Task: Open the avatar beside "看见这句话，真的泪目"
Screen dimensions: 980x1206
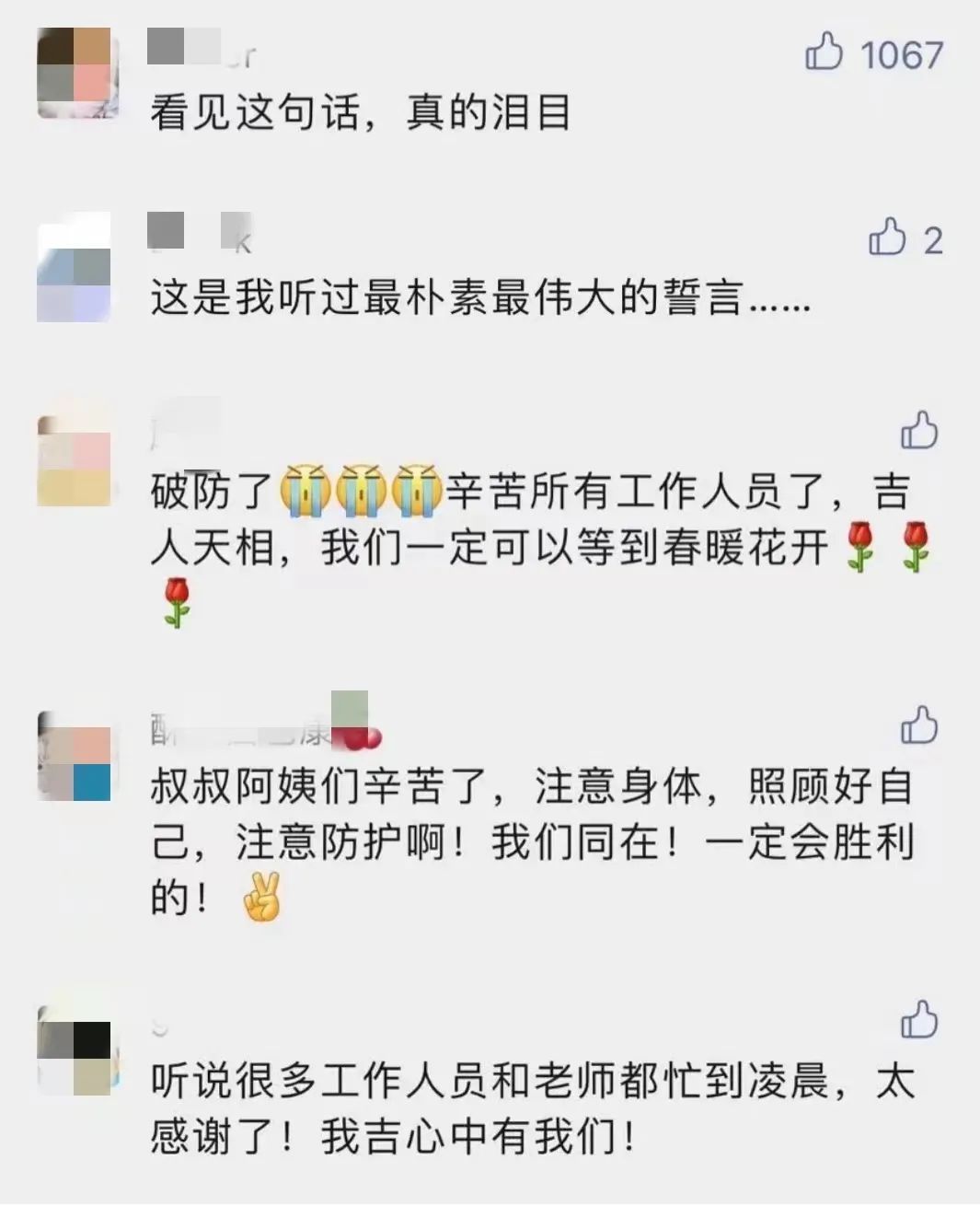Action: [x=74, y=73]
